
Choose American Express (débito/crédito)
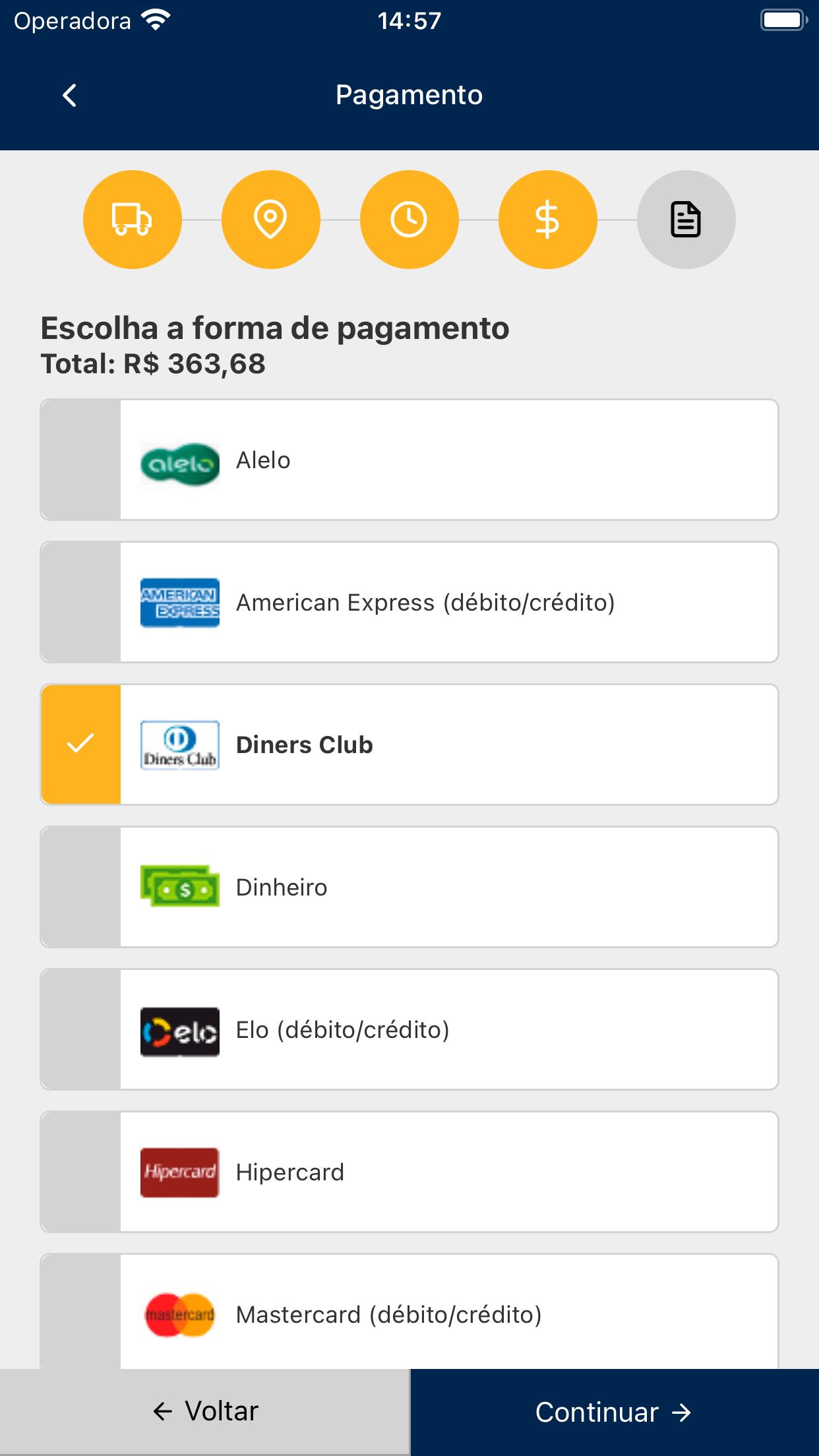(x=409, y=602)
